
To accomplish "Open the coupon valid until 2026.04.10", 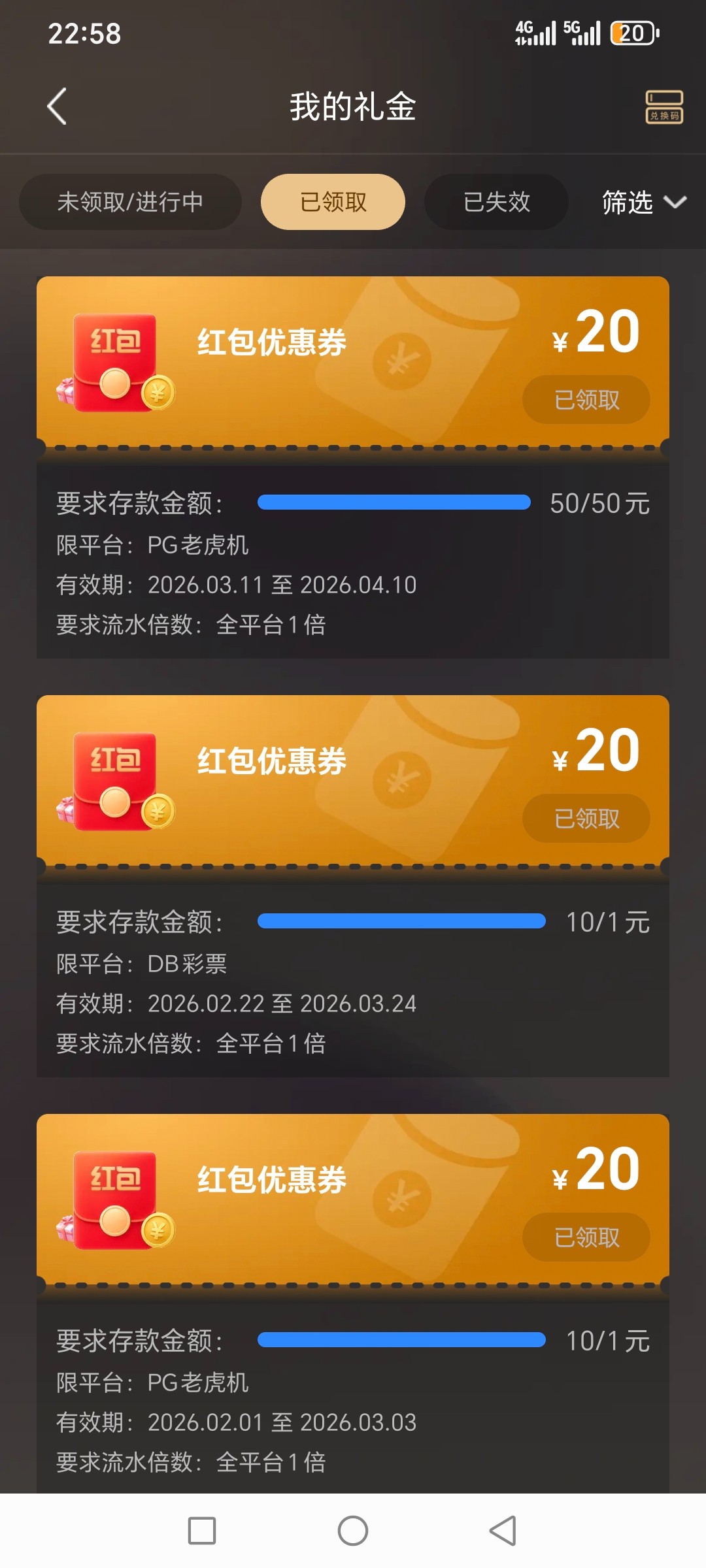I will tap(353, 363).
